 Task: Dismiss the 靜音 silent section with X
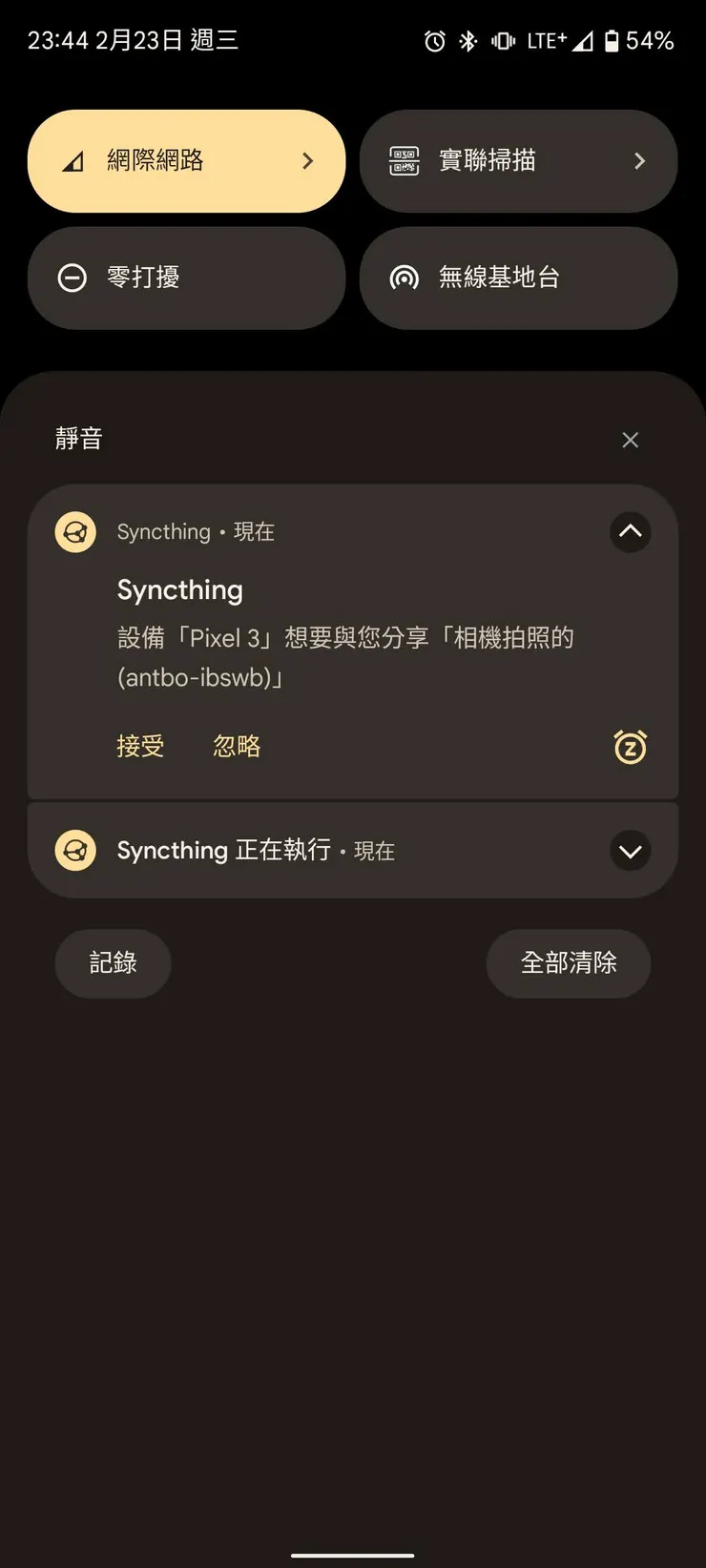pos(630,440)
